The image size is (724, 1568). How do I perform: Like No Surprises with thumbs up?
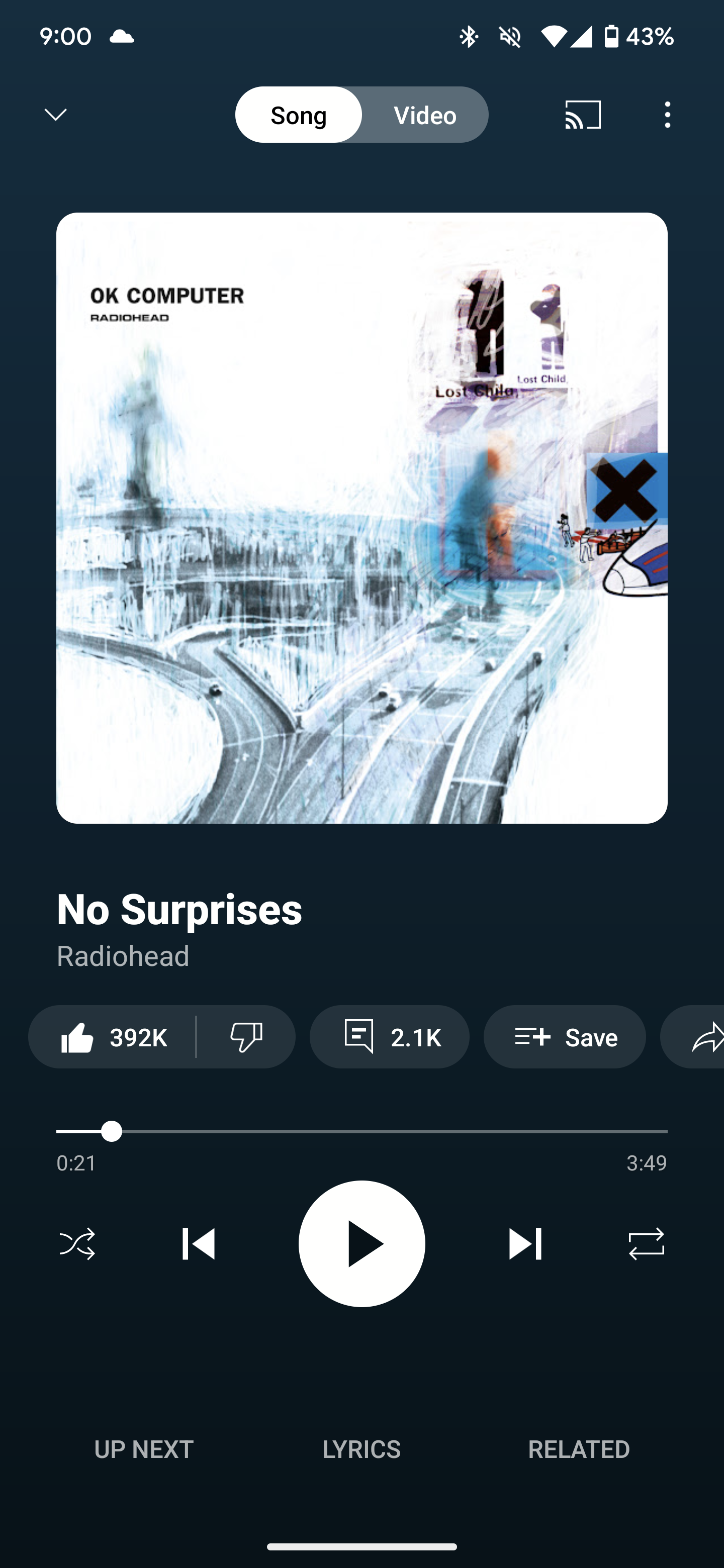113,1037
